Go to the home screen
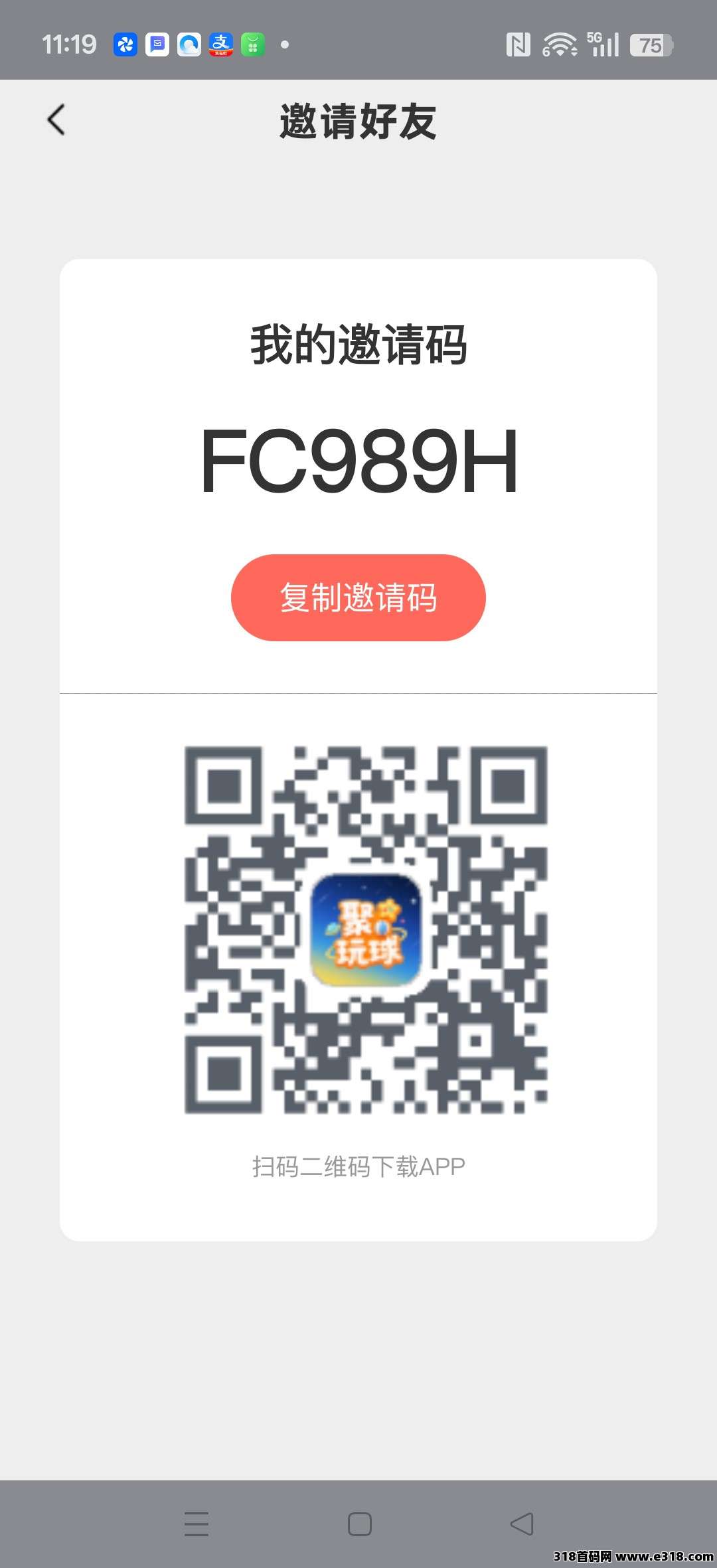The width and height of the screenshot is (717, 1568). click(x=359, y=1524)
